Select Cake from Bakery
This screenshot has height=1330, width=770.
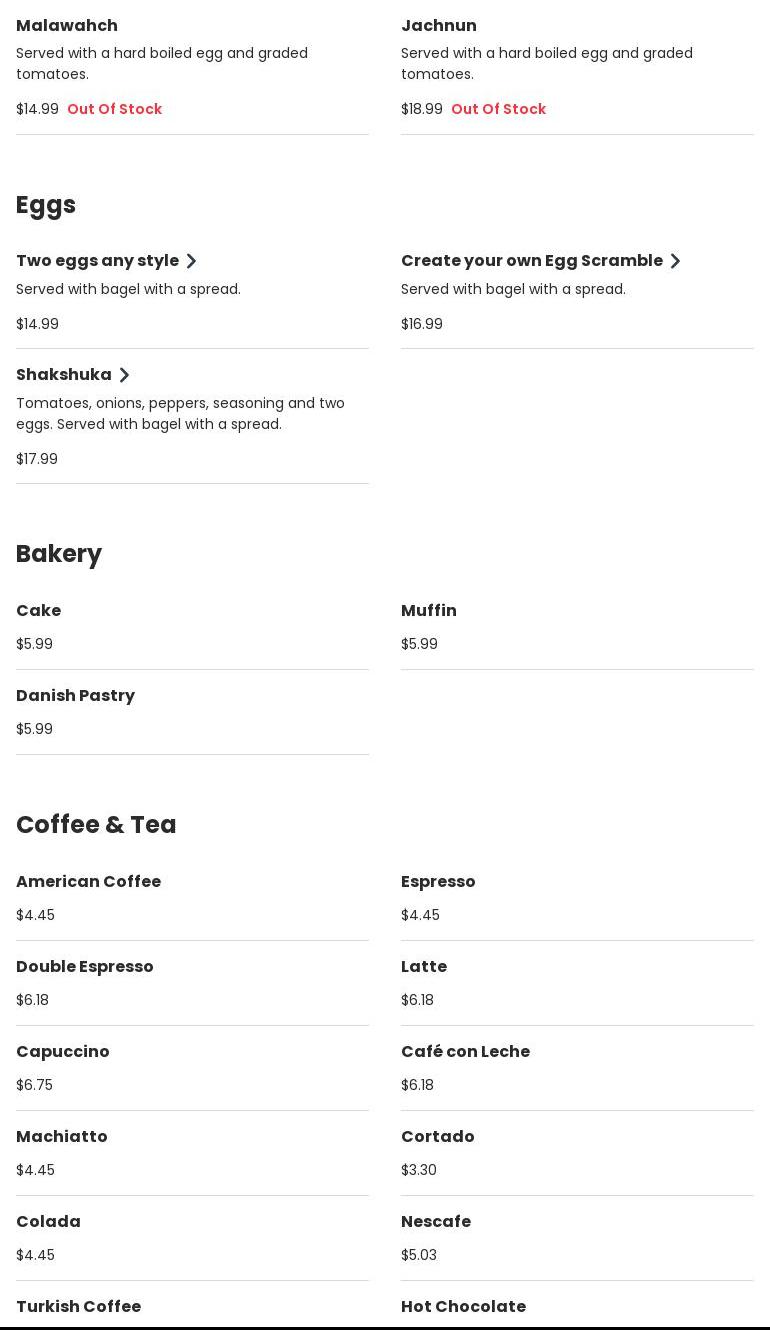point(39,611)
